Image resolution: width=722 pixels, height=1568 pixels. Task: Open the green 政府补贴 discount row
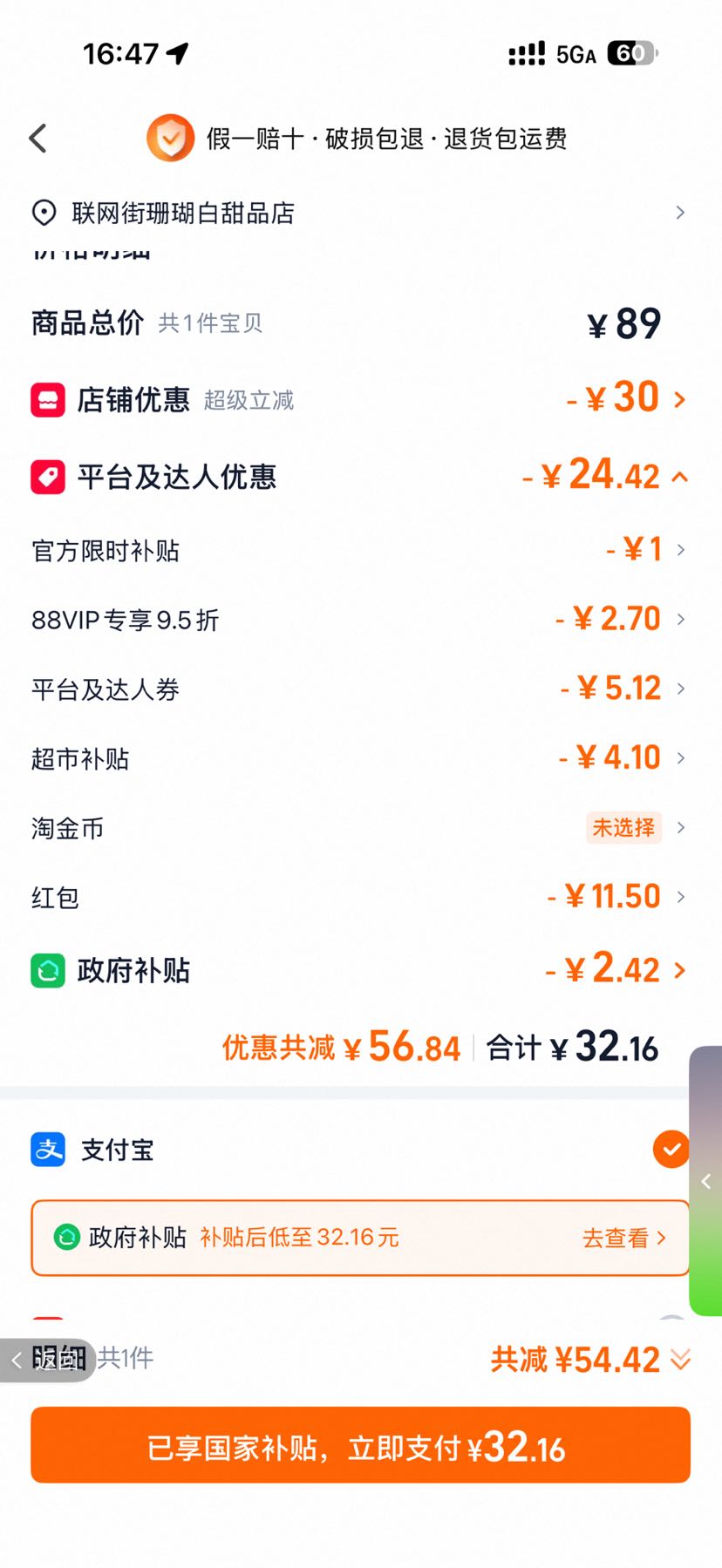tap(360, 969)
